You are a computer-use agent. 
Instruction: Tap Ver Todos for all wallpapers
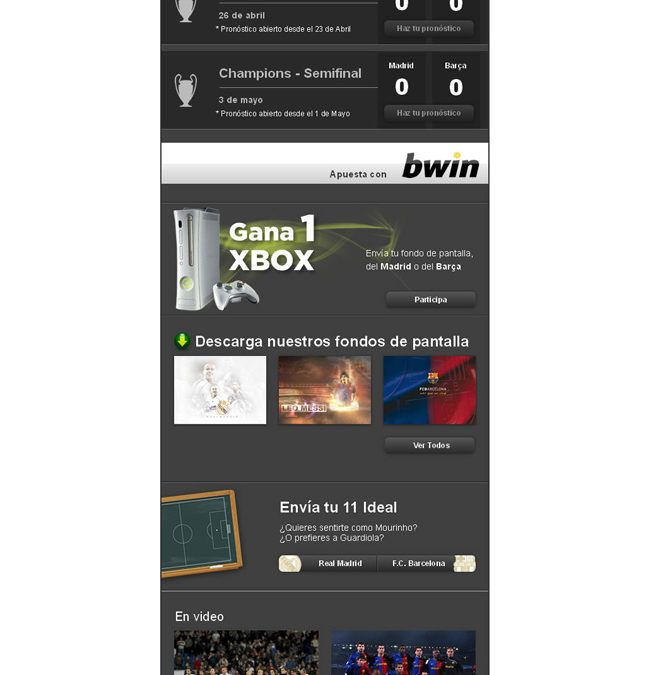tap(430, 446)
